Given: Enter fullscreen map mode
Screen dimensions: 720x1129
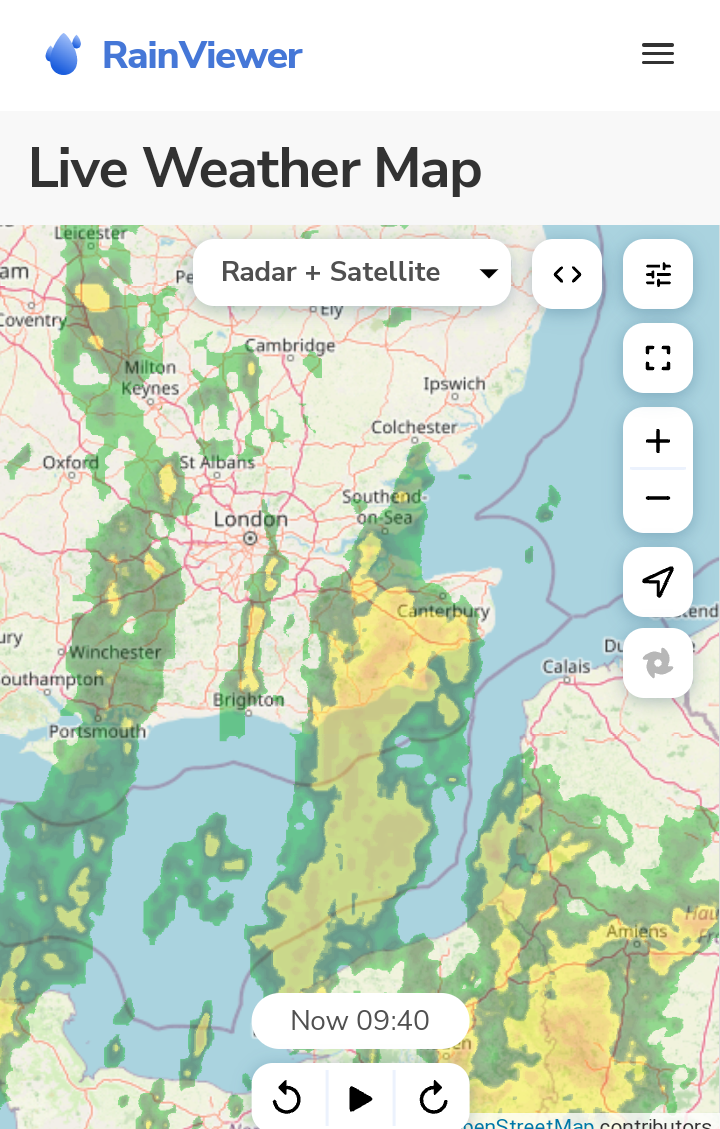Looking at the screenshot, I should pos(658,358).
